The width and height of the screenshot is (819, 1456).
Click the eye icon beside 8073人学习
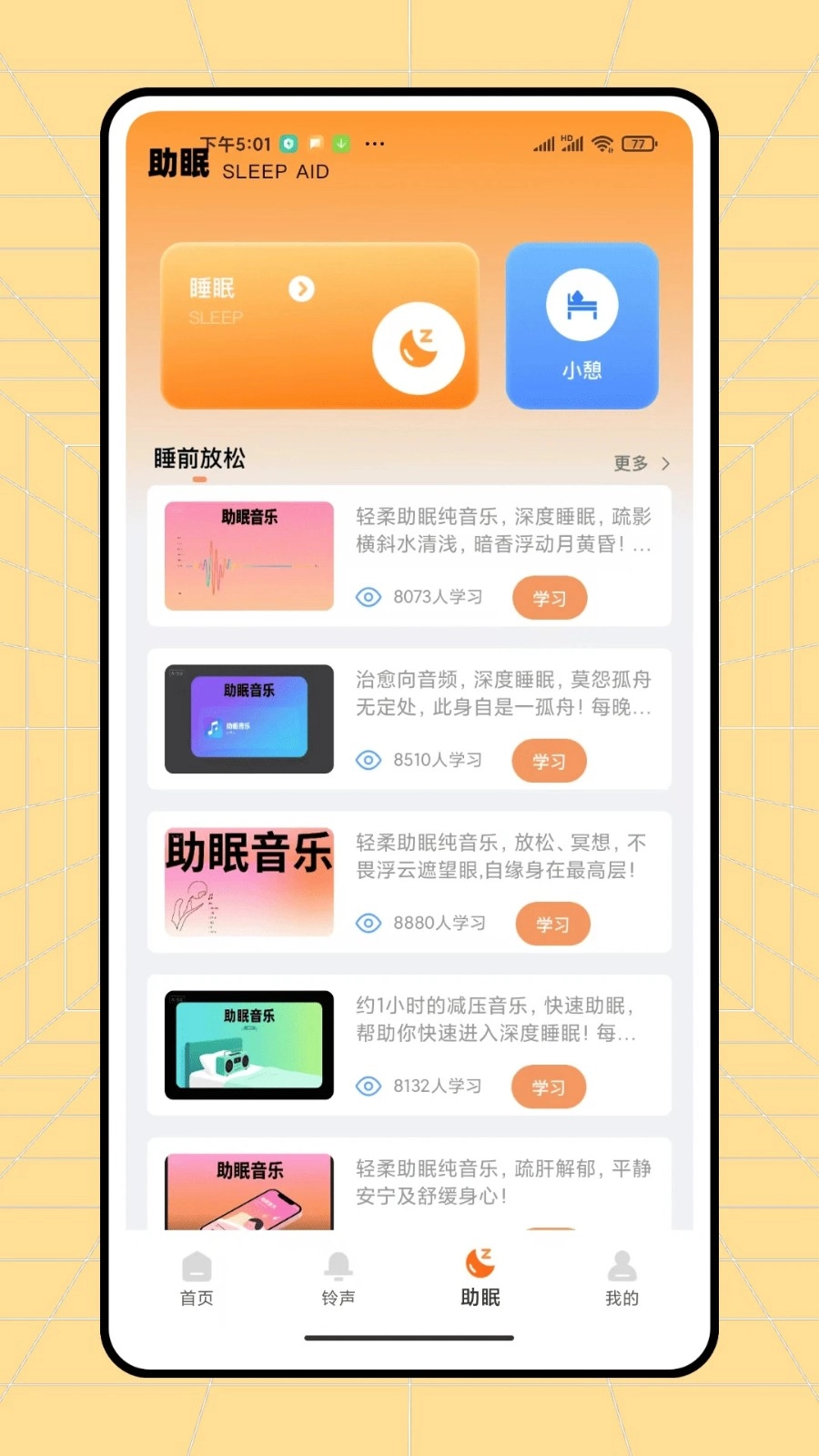(368, 597)
